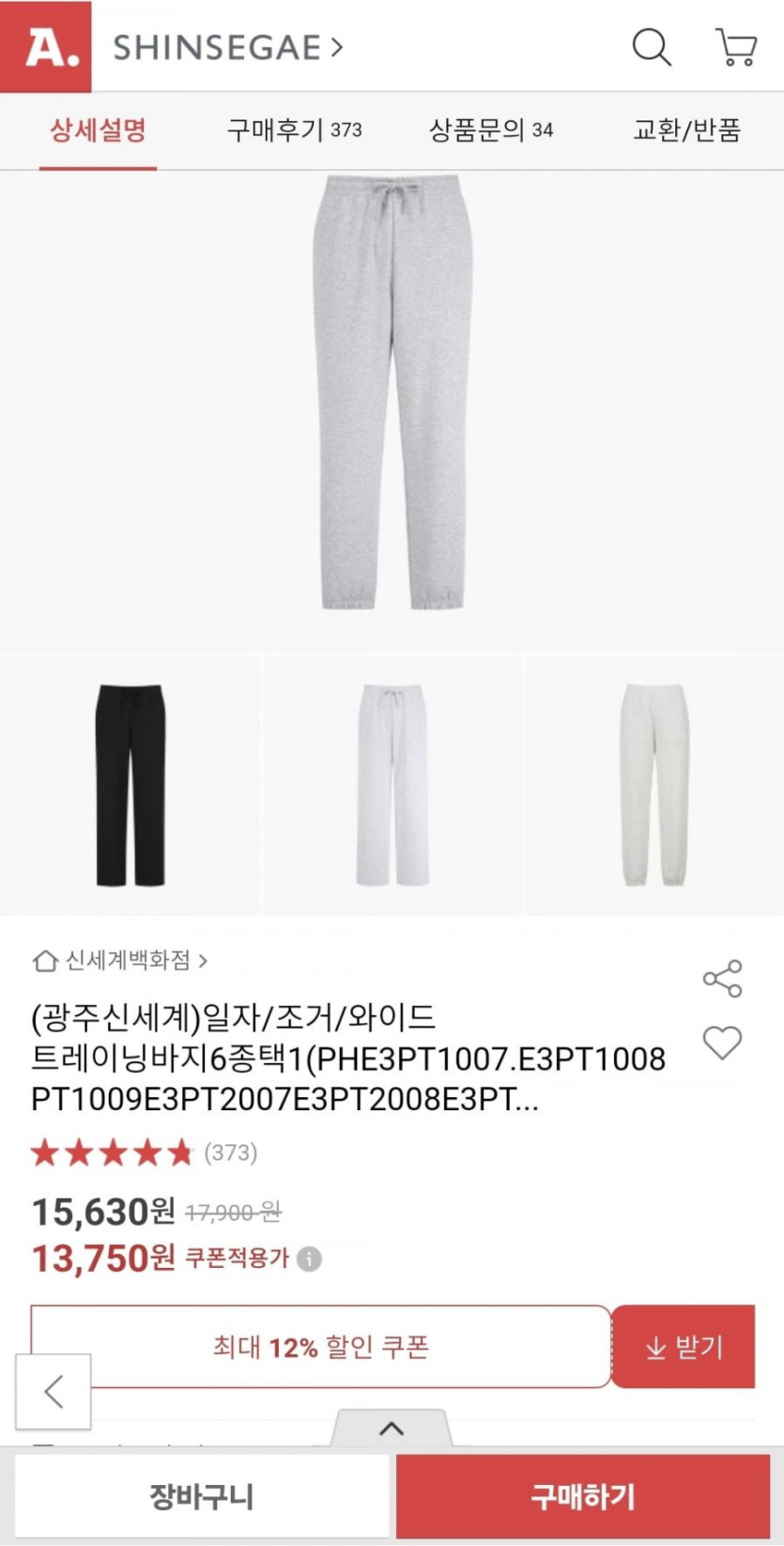Go to the SHINSEGAE store link
Image resolution: width=784 pixels, height=1546 pixels.
click(x=228, y=47)
